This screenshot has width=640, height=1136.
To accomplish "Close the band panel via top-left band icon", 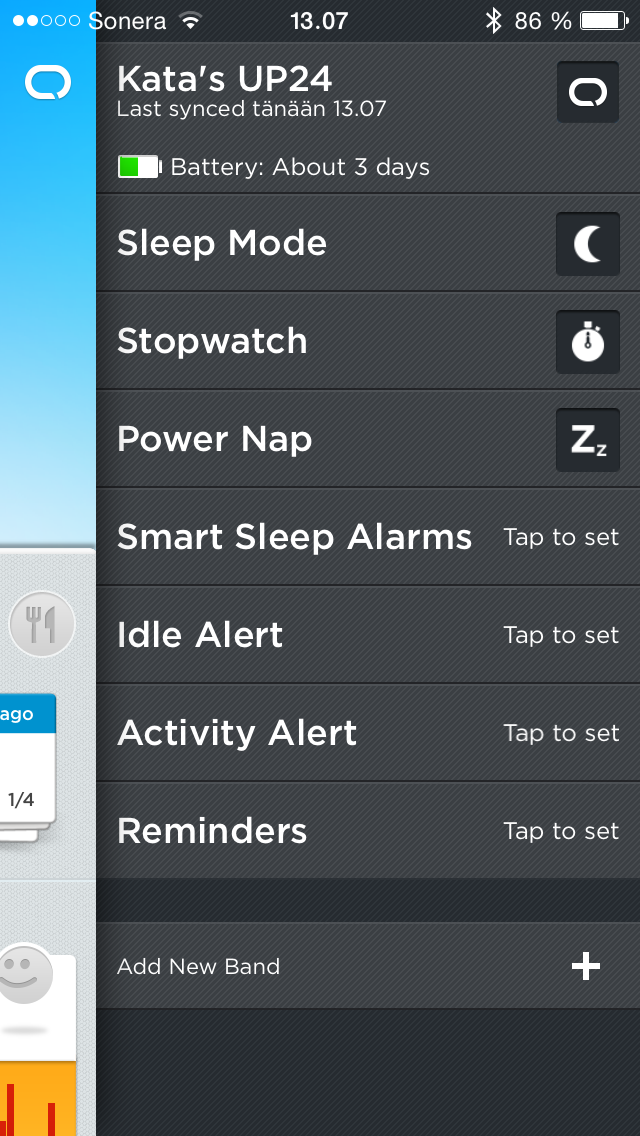I will (x=45, y=85).
